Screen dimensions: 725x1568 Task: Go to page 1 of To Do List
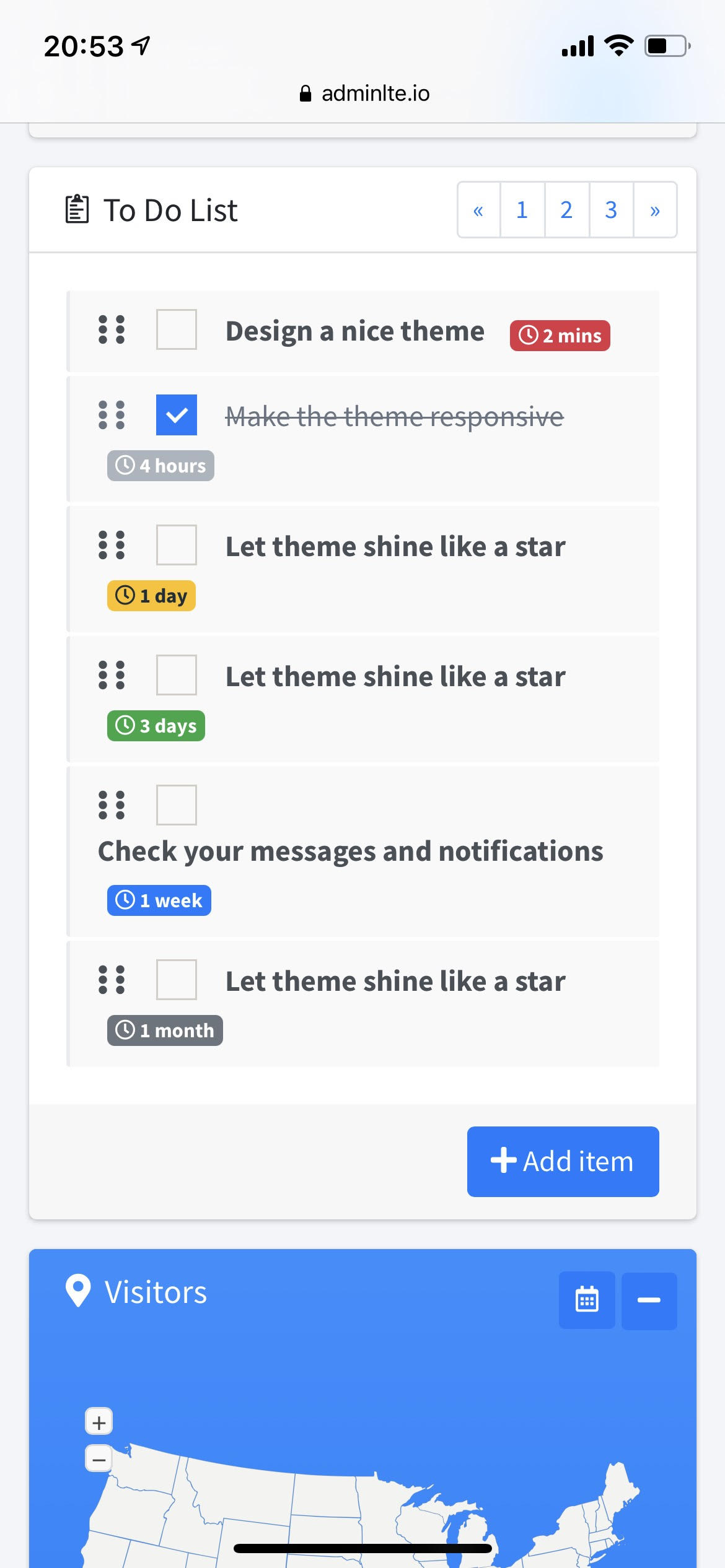pos(522,210)
